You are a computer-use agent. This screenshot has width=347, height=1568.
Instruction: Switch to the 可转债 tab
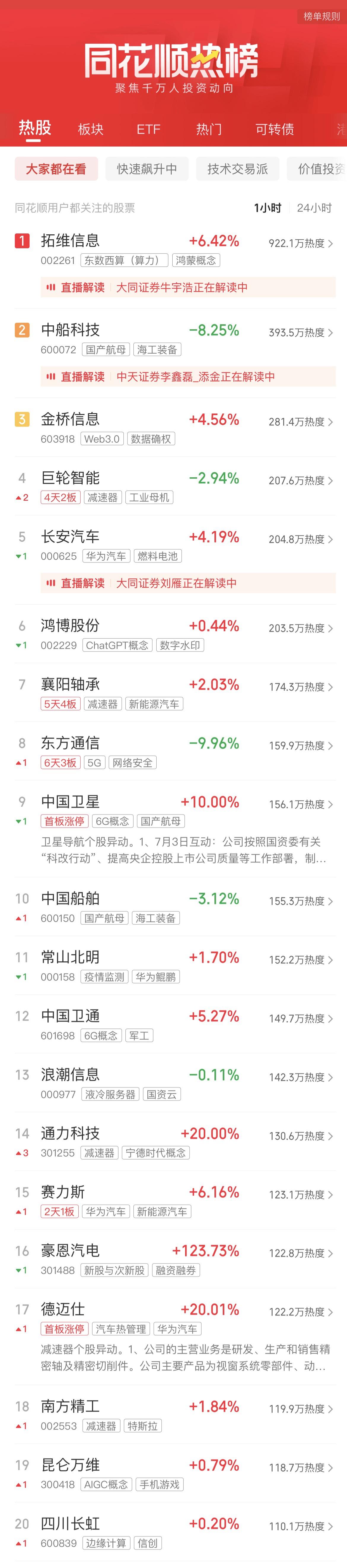[275, 129]
